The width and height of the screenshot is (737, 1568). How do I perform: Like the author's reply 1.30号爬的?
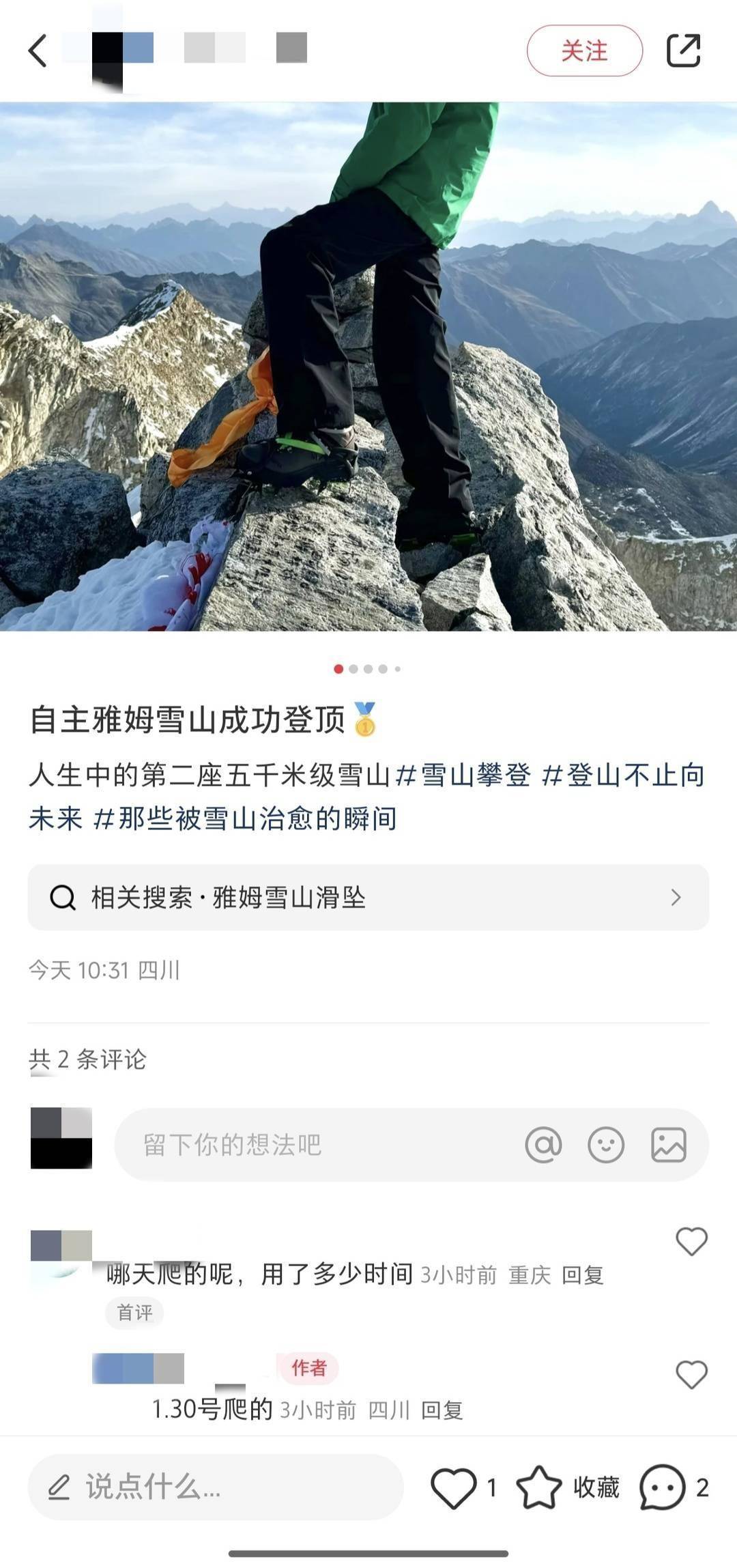(691, 1375)
